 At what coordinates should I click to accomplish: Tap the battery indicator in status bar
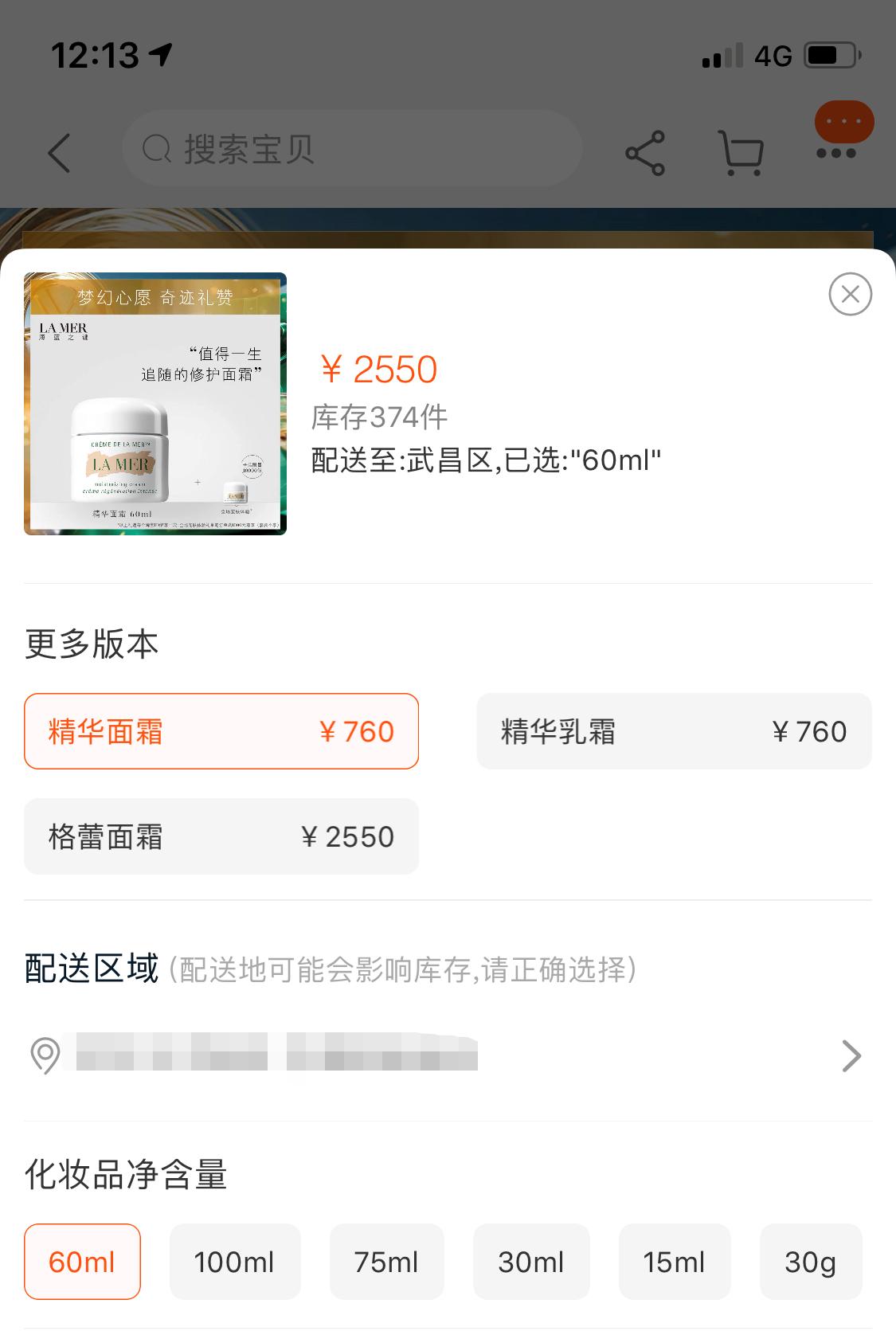tap(831, 53)
